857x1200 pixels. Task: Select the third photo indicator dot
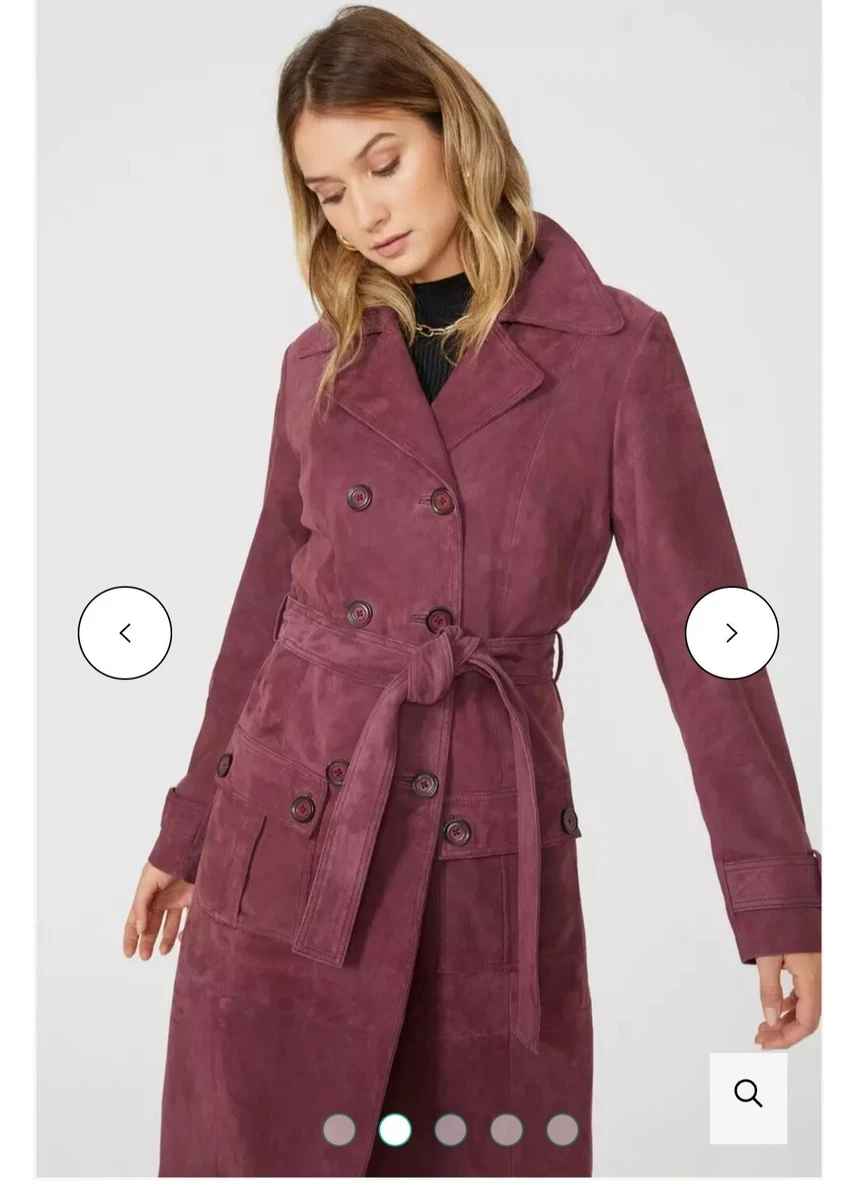(451, 1130)
